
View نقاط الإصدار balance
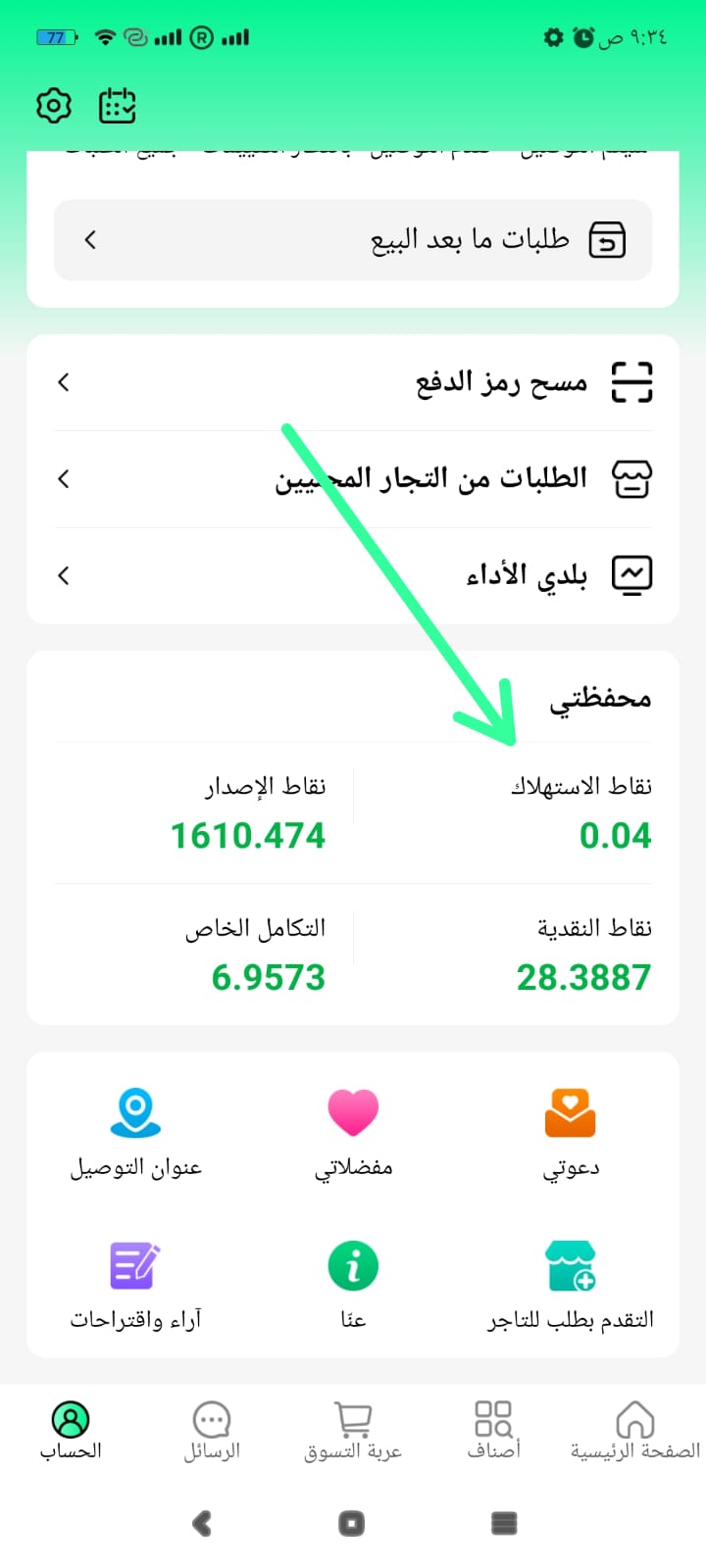tap(250, 813)
